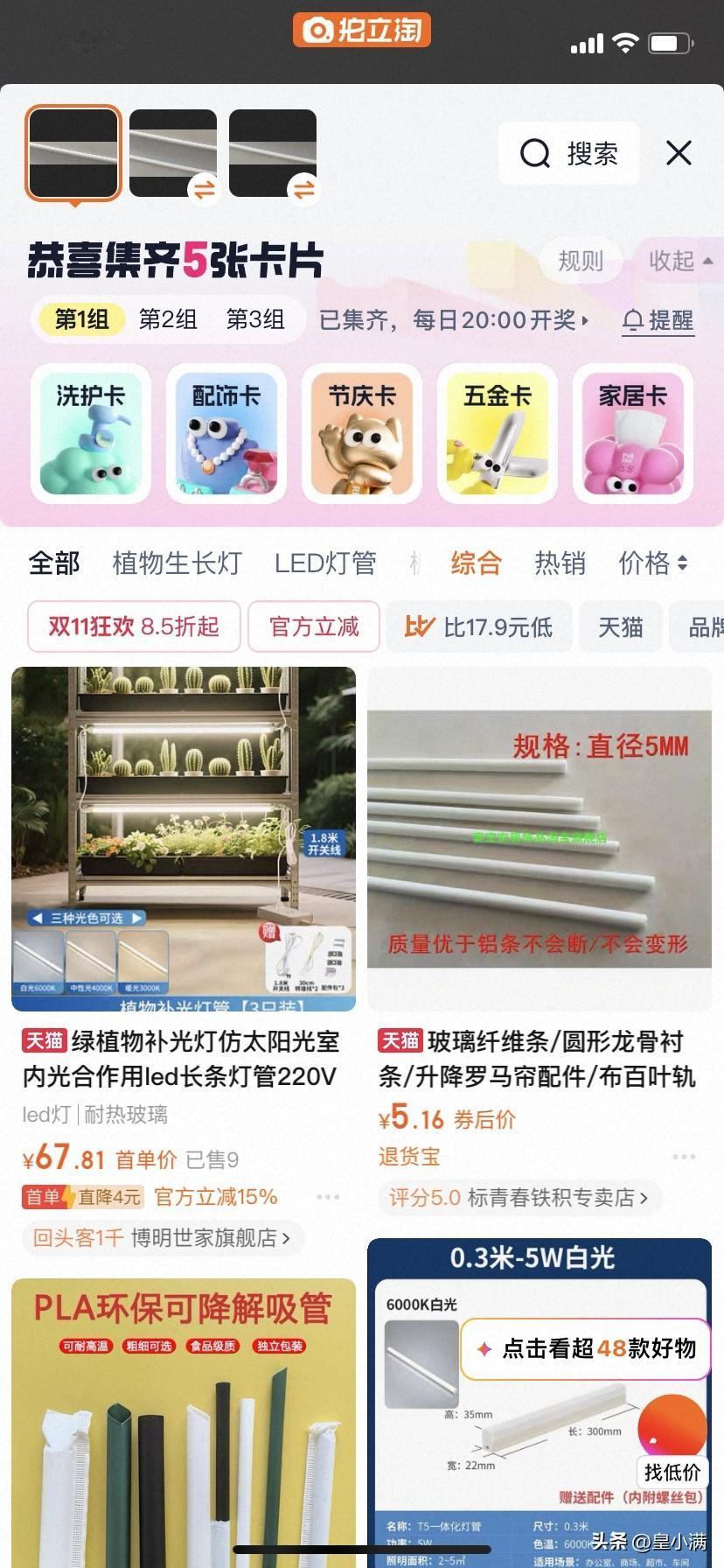Open more options via three-dot menu on product

tap(328, 1196)
